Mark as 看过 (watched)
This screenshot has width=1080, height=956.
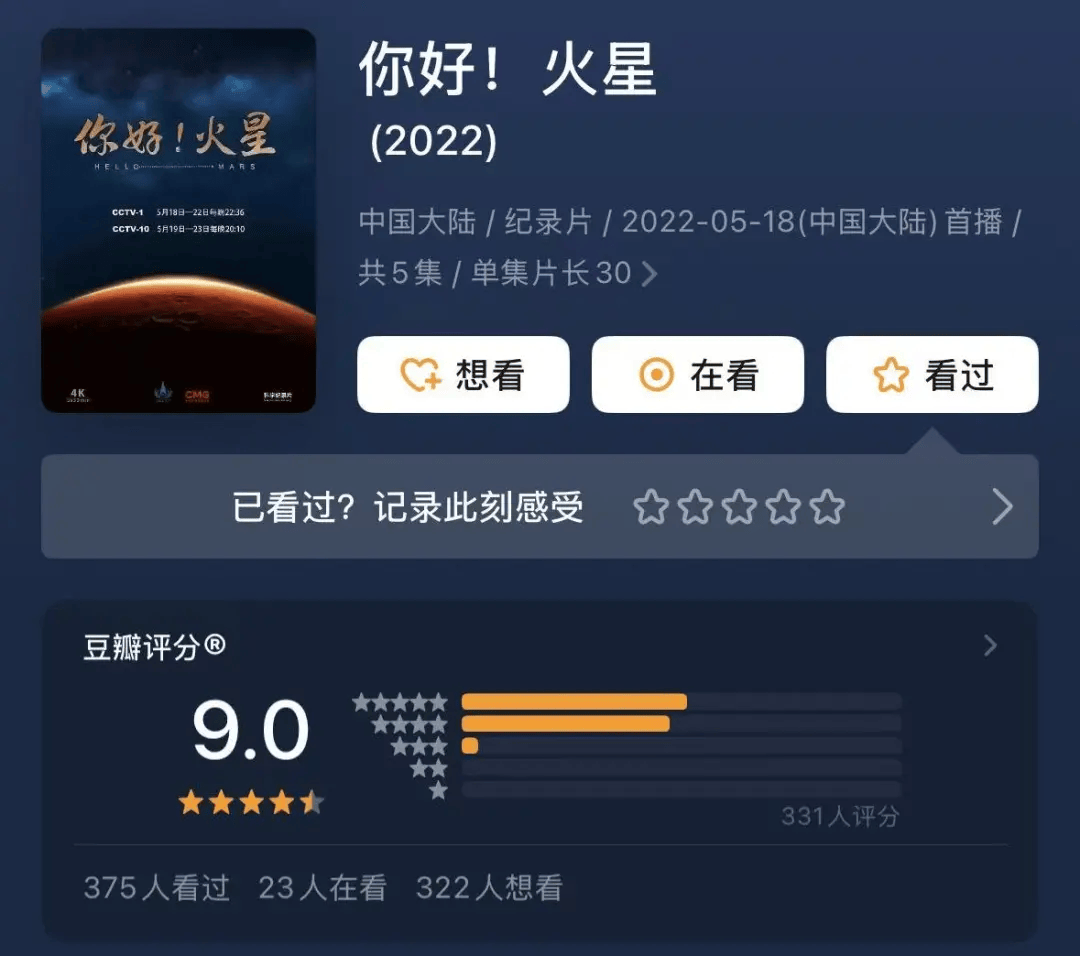[x=932, y=375]
